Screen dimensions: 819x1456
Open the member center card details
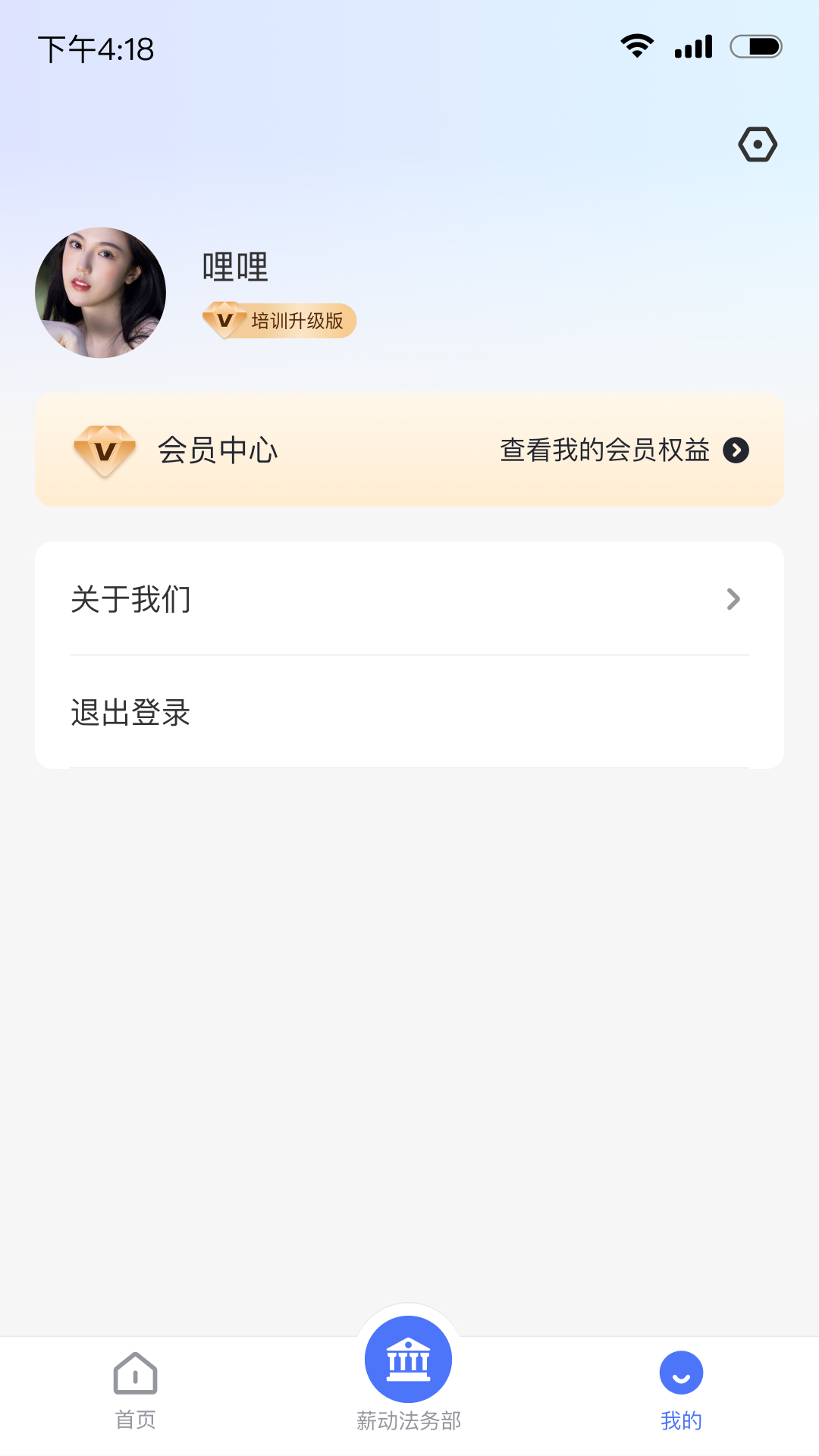[x=409, y=449]
